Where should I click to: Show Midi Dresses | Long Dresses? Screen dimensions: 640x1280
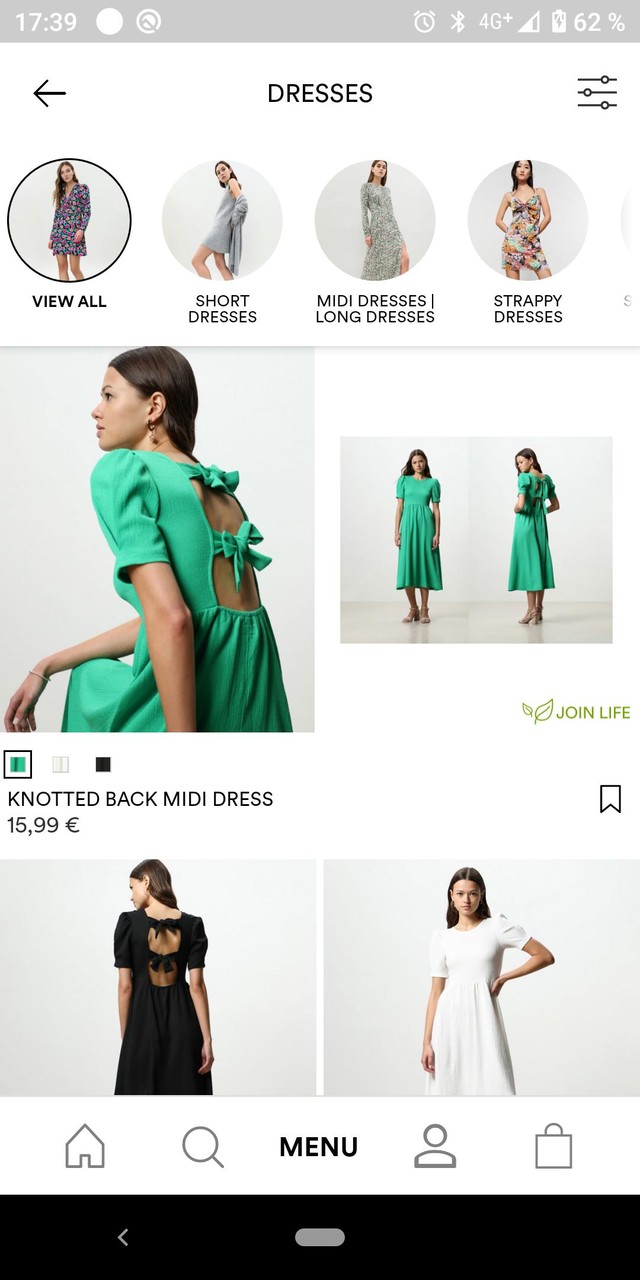(375, 221)
